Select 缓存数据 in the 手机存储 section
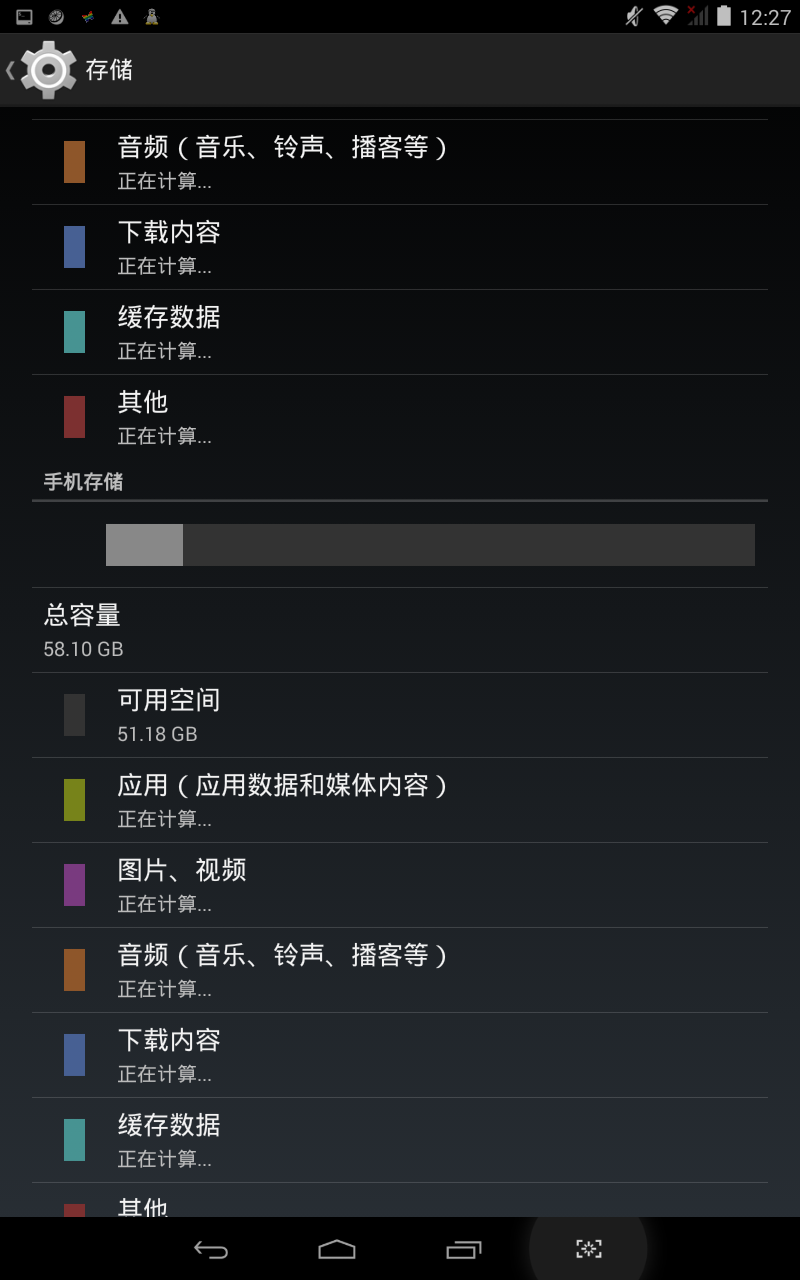 click(400, 1139)
